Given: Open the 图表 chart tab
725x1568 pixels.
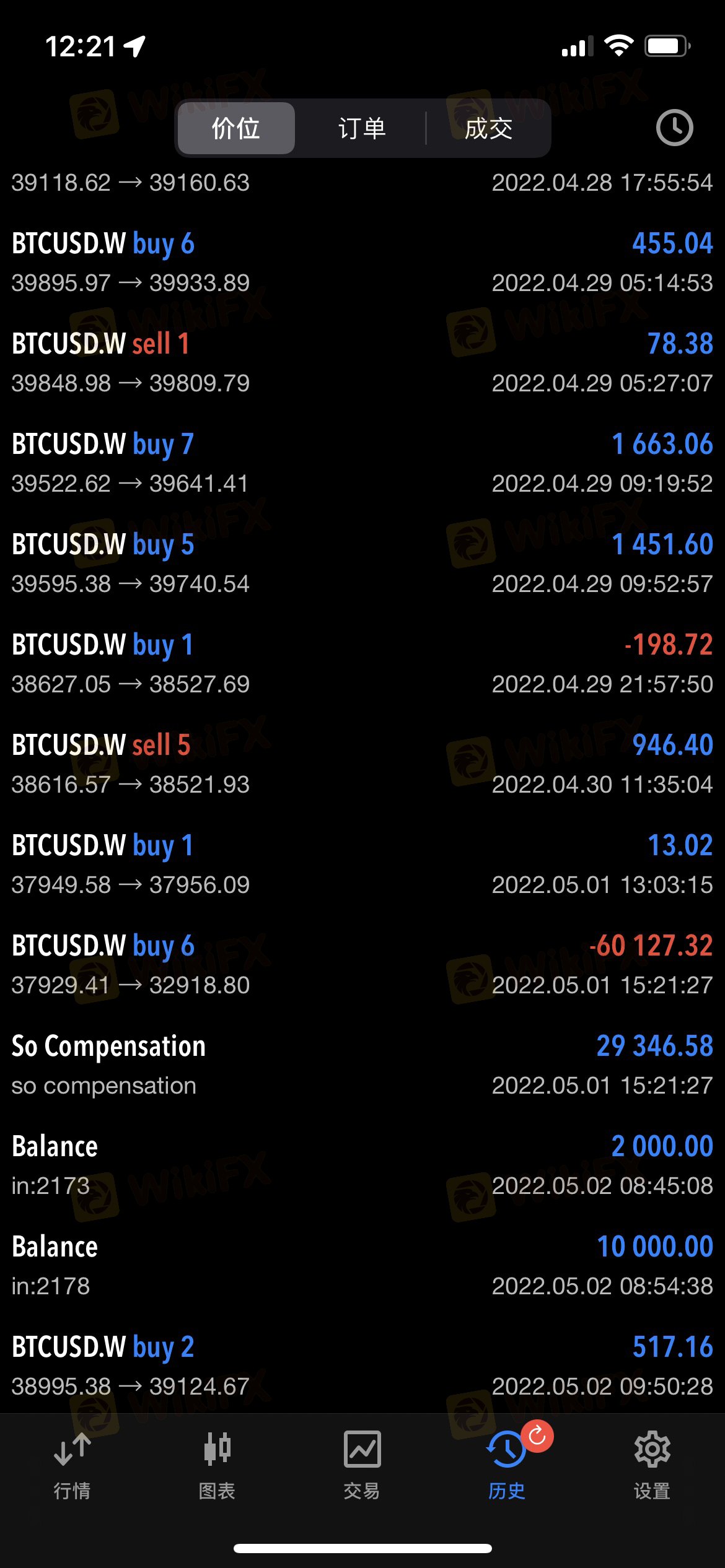Looking at the screenshot, I should (x=217, y=1465).
